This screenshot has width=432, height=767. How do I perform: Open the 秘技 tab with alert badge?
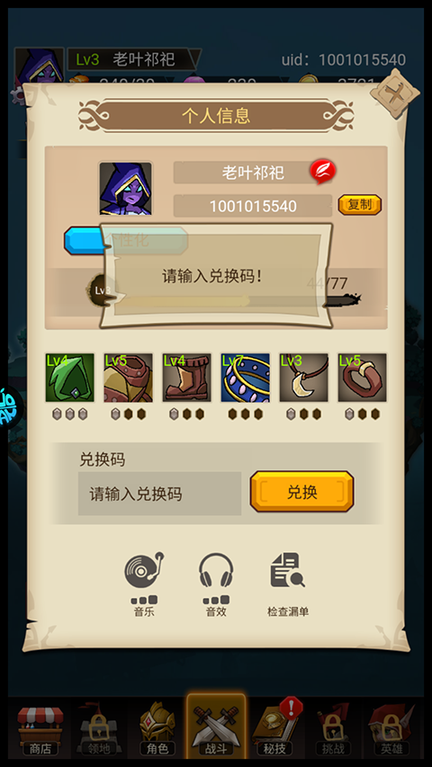275,729
